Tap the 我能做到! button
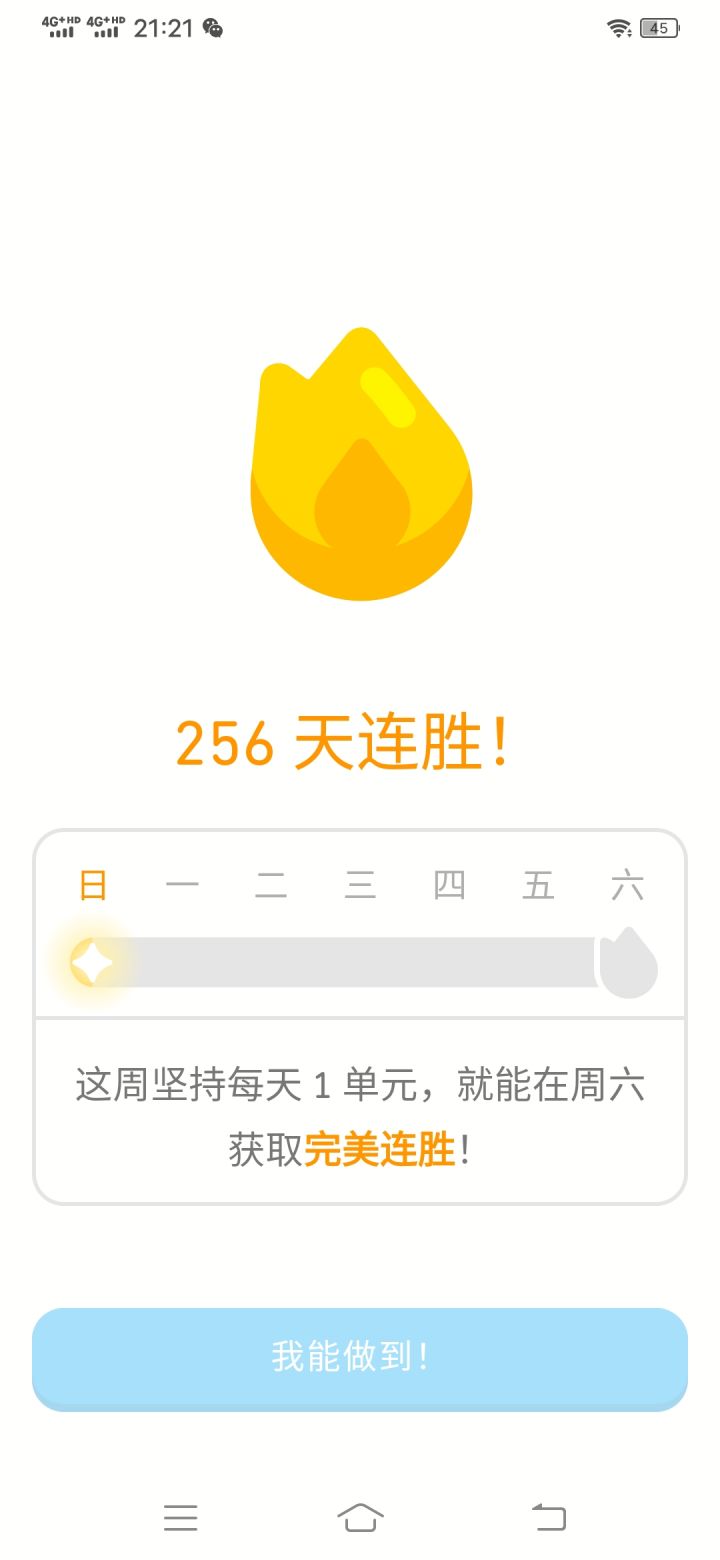The image size is (720, 1560). pyautogui.click(x=360, y=1359)
